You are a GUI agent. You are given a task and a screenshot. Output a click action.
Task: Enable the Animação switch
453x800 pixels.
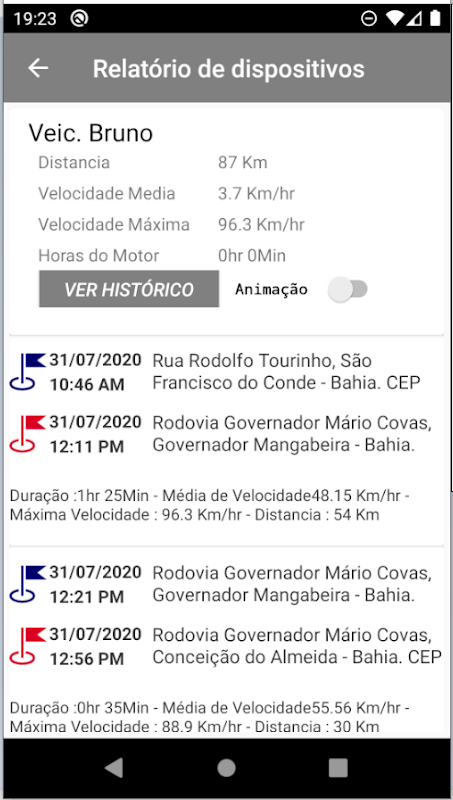coord(348,290)
